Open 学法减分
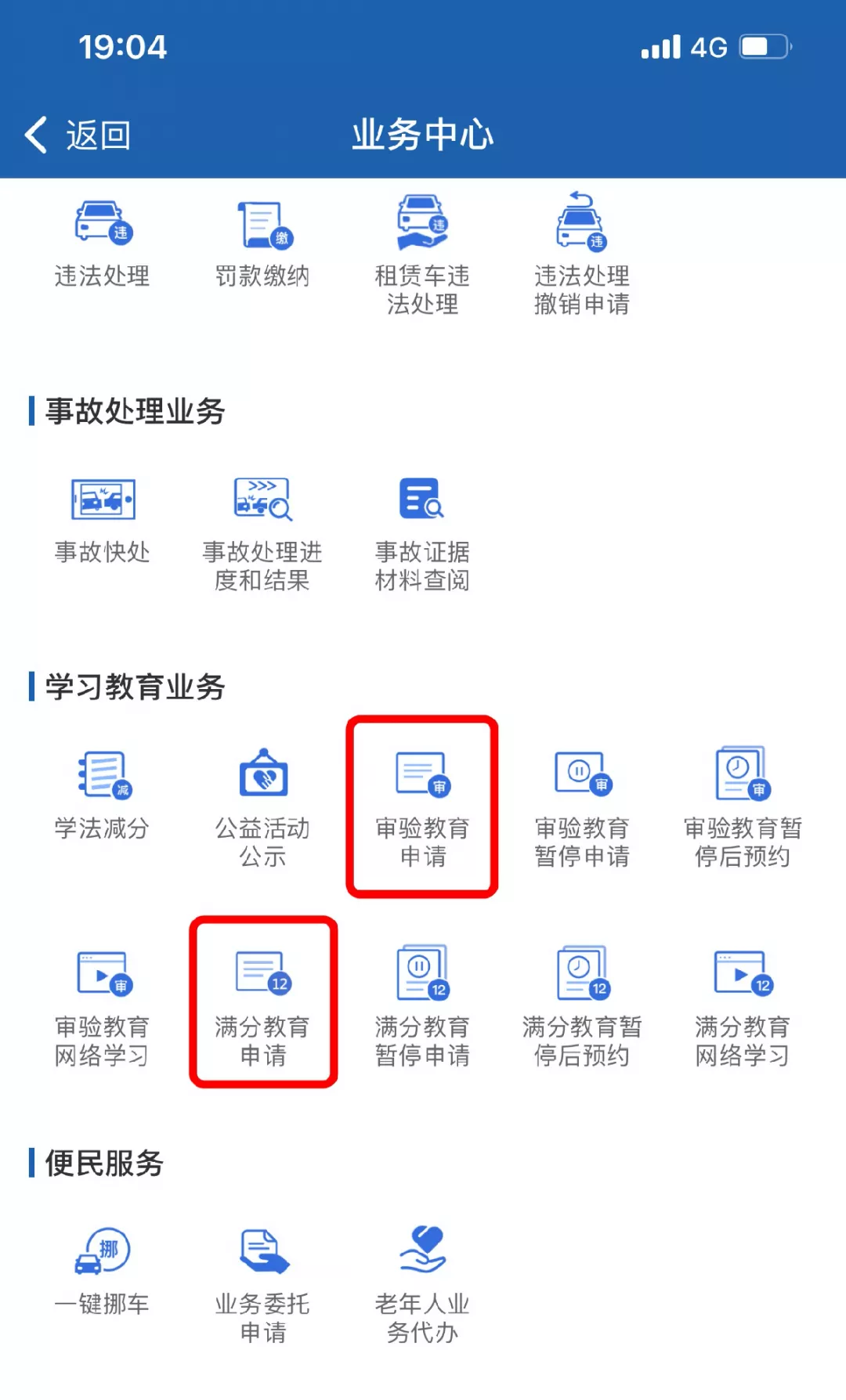The image size is (846, 1400). tap(103, 795)
